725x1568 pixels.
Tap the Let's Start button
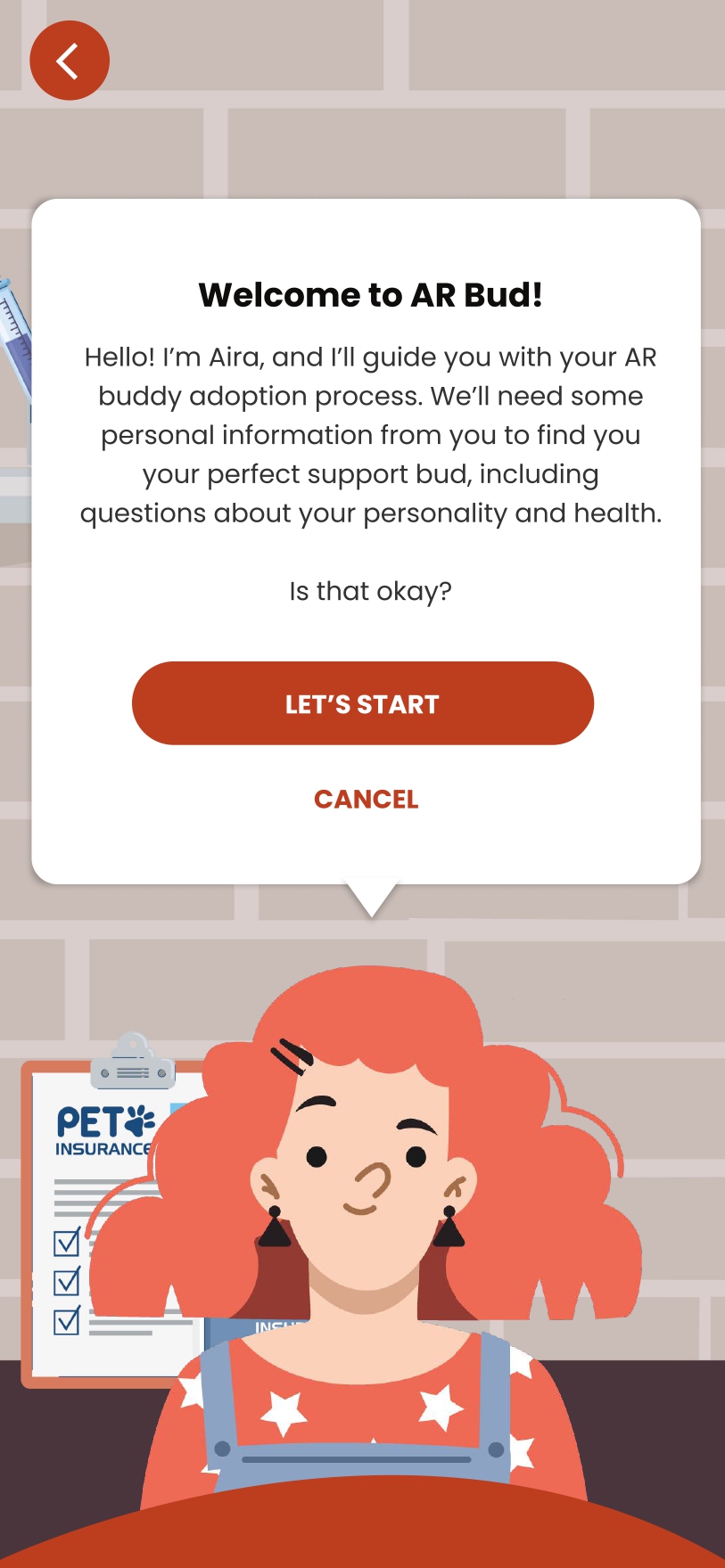coord(362,703)
